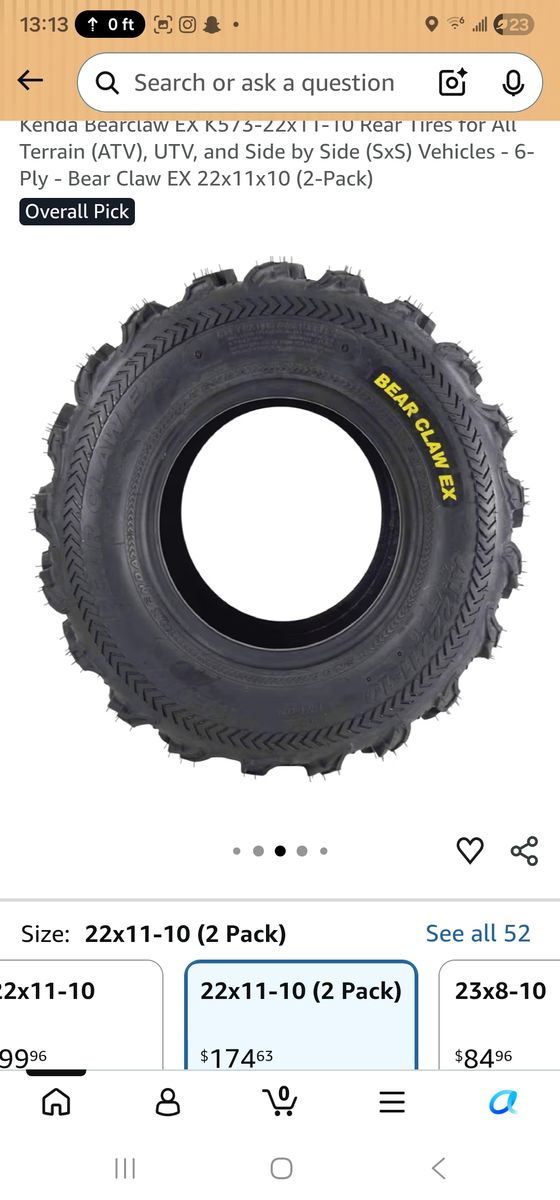The height and width of the screenshot is (1200, 560).
Task: Tap the system back button
Action: click(437, 1168)
